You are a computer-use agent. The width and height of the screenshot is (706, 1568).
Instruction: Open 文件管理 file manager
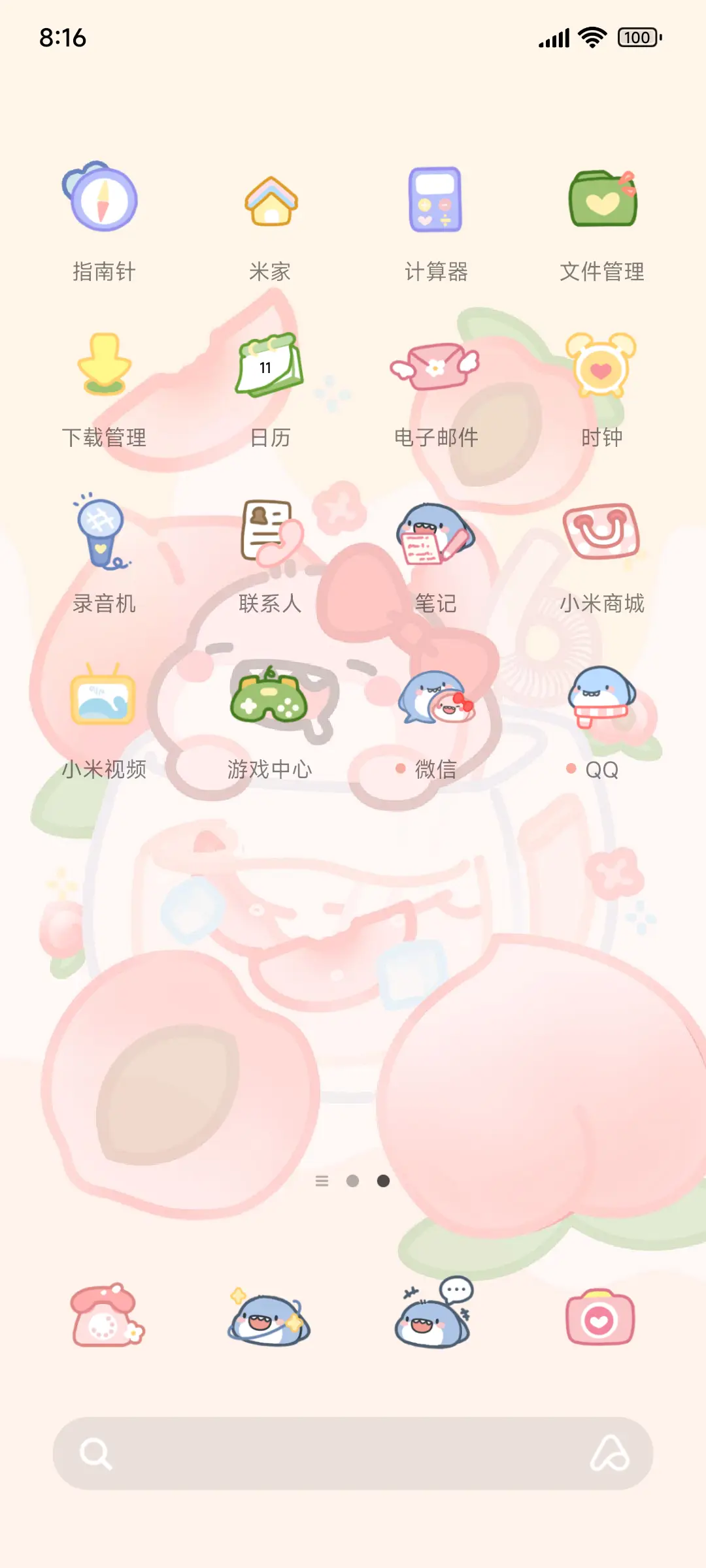pos(601,199)
